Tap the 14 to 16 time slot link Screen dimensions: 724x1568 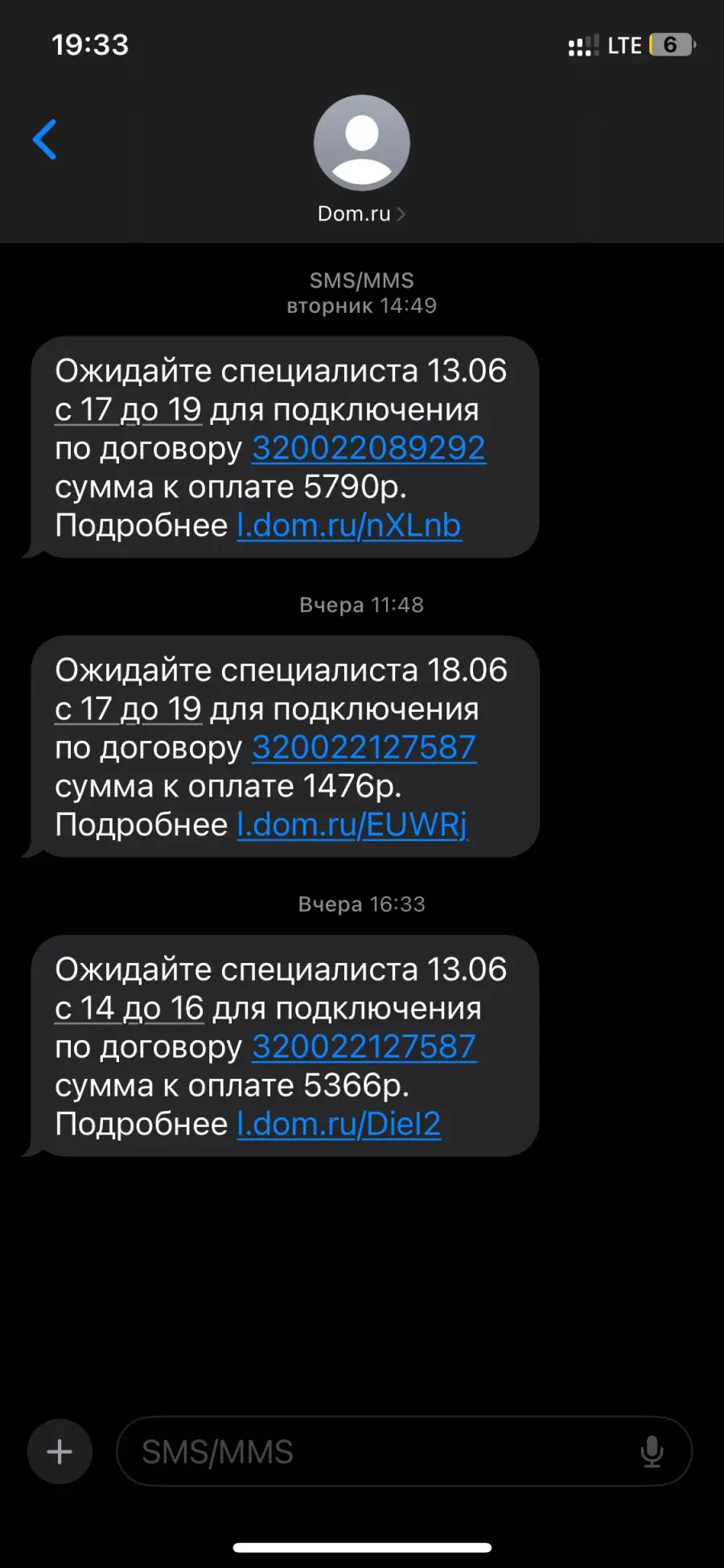click(x=130, y=1008)
